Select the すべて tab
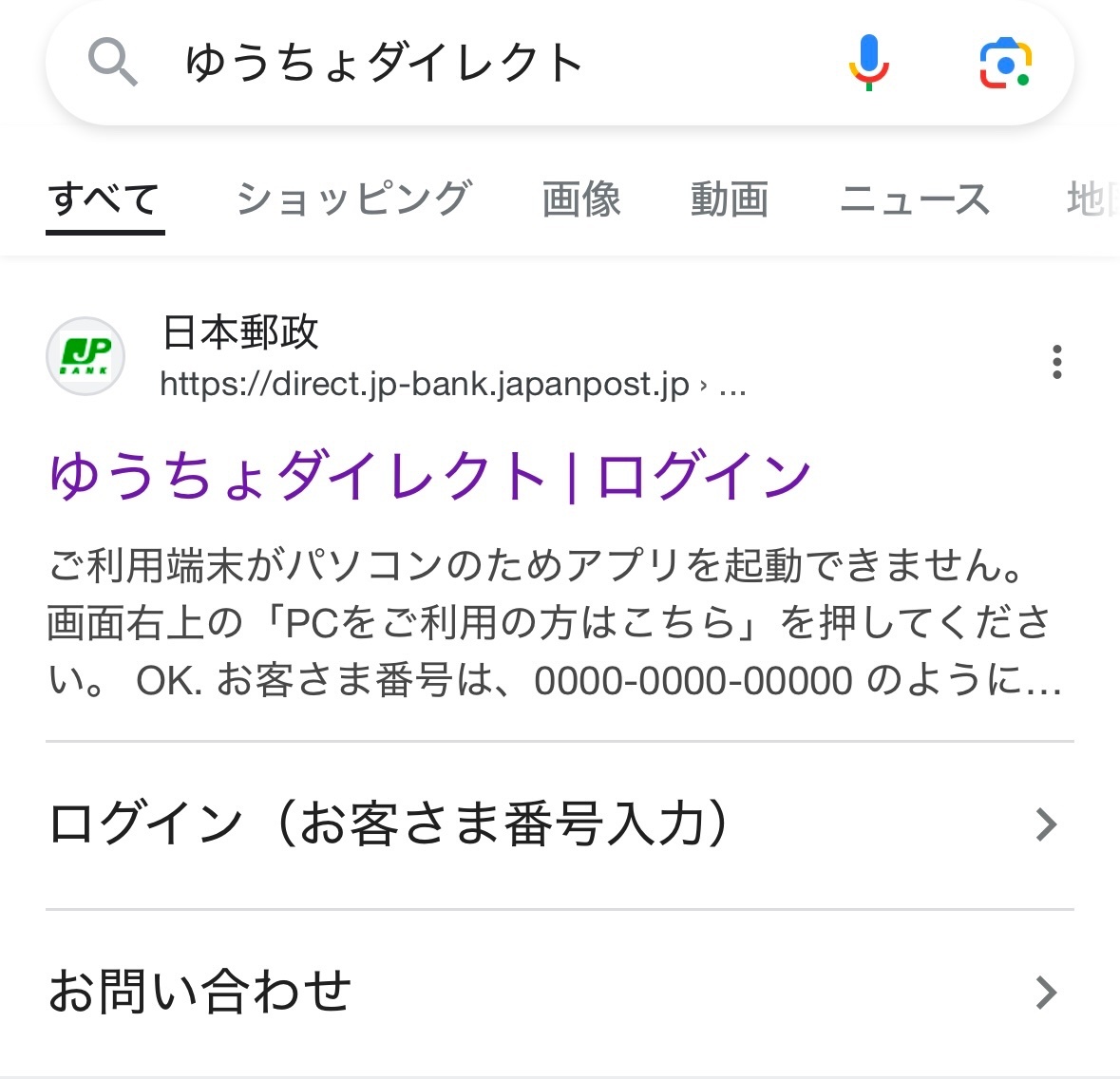 pos(104,199)
